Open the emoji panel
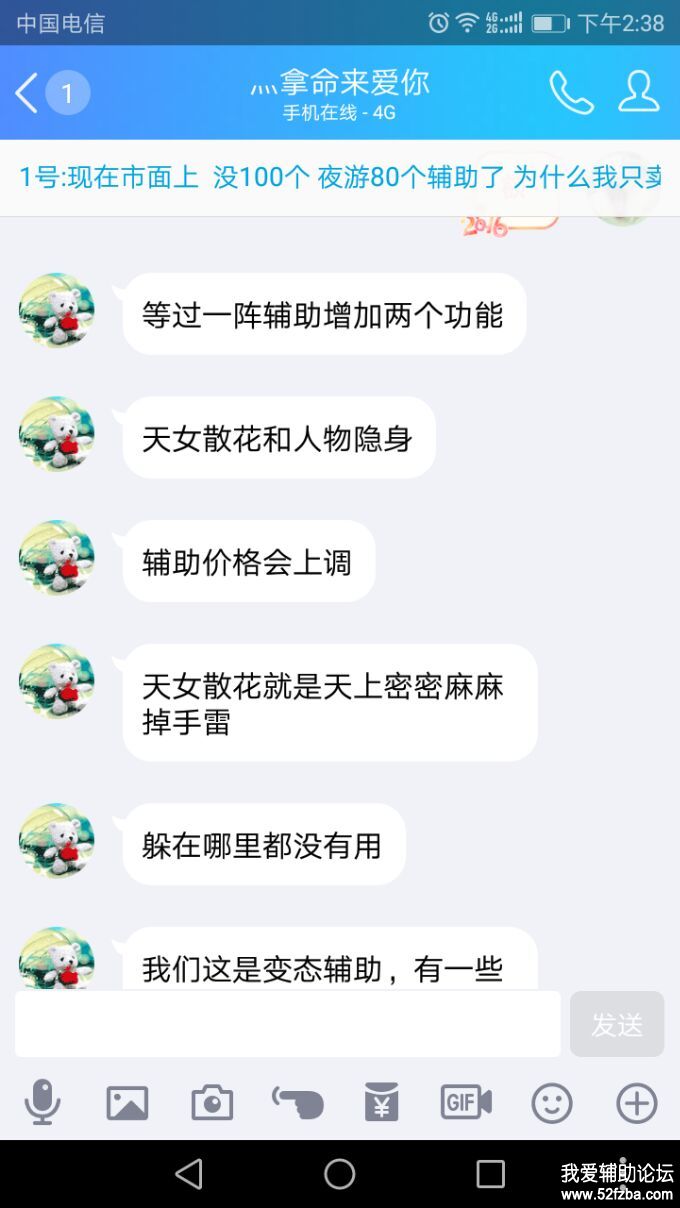680x1208 pixels. click(x=551, y=1103)
